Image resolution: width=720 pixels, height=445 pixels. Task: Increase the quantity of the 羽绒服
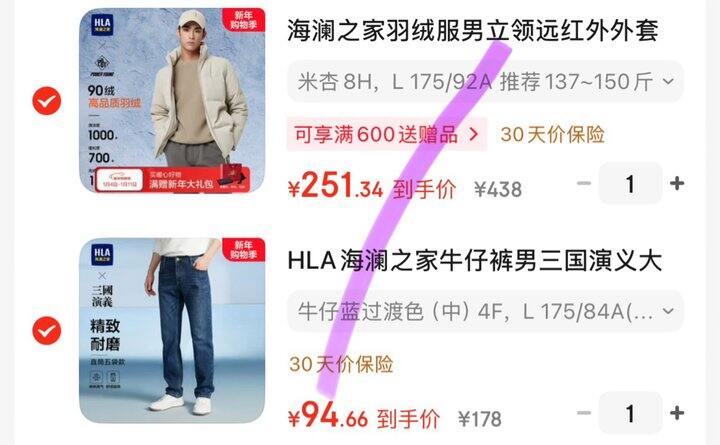click(677, 183)
